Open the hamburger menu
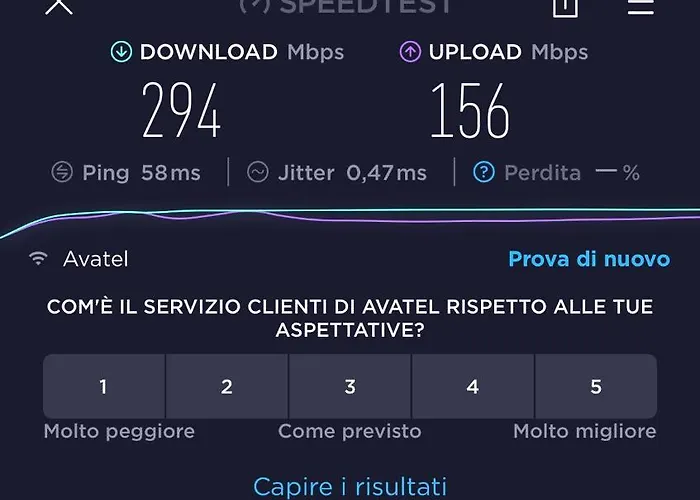The image size is (700, 500). [640, 6]
